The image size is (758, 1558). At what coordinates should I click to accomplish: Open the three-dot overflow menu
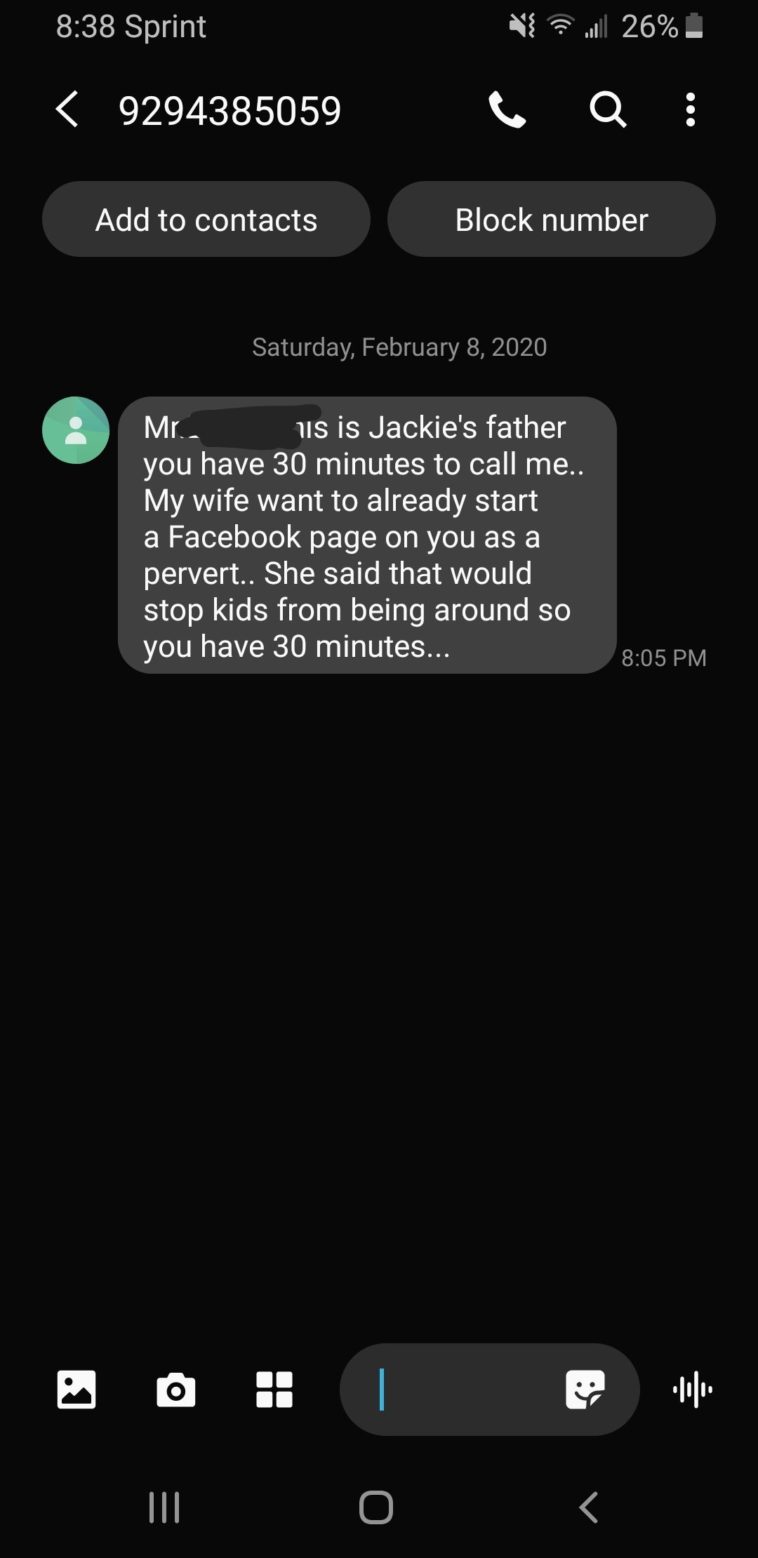[x=690, y=110]
